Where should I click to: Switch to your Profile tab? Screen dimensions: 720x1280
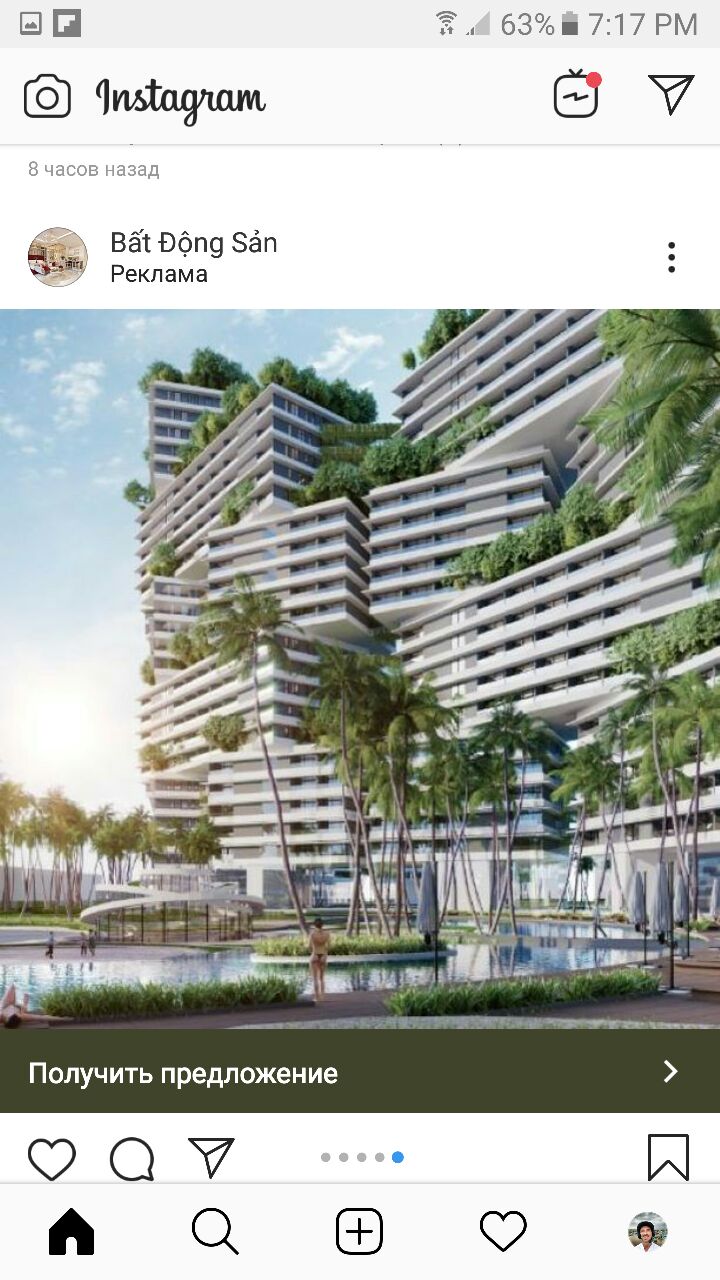point(647,1232)
